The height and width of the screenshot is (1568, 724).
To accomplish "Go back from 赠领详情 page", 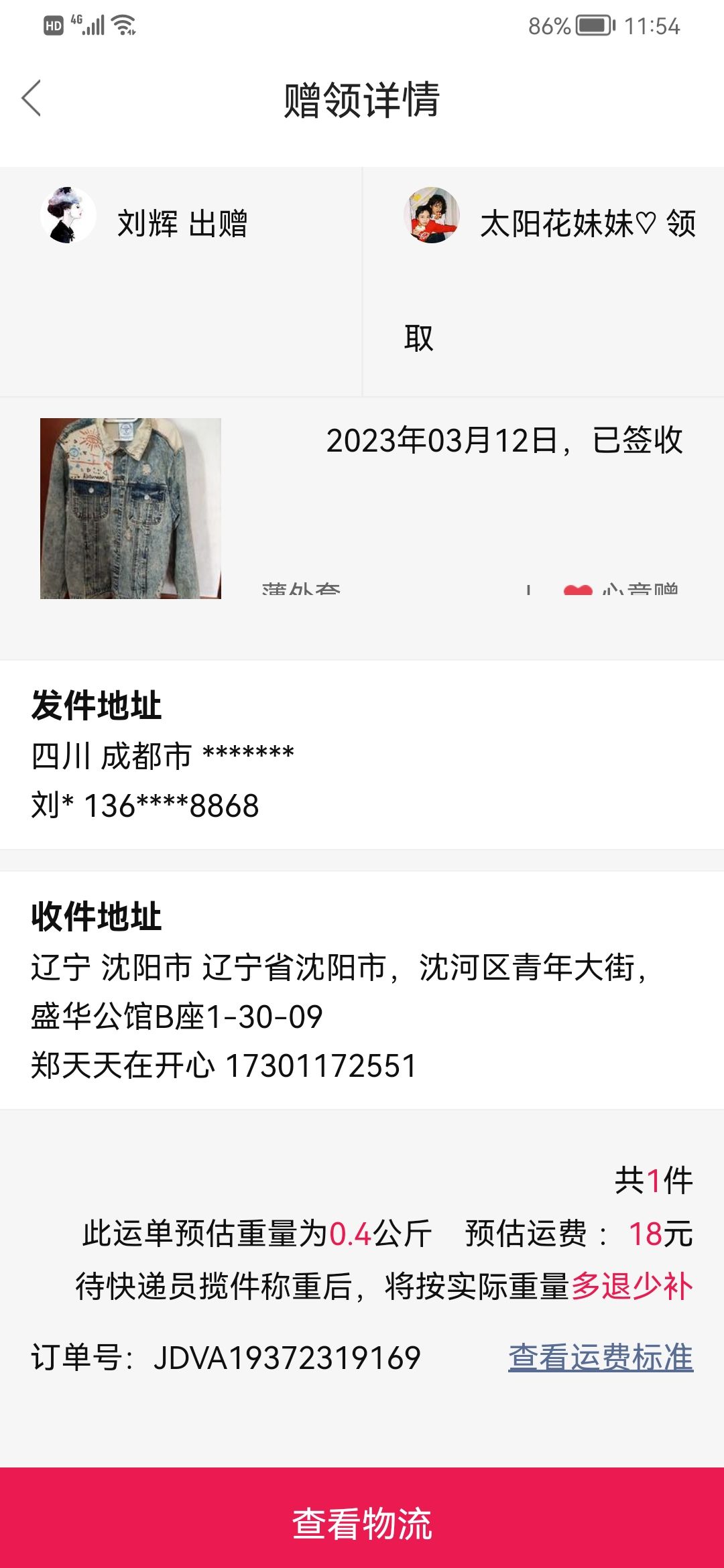I will (x=32, y=99).
